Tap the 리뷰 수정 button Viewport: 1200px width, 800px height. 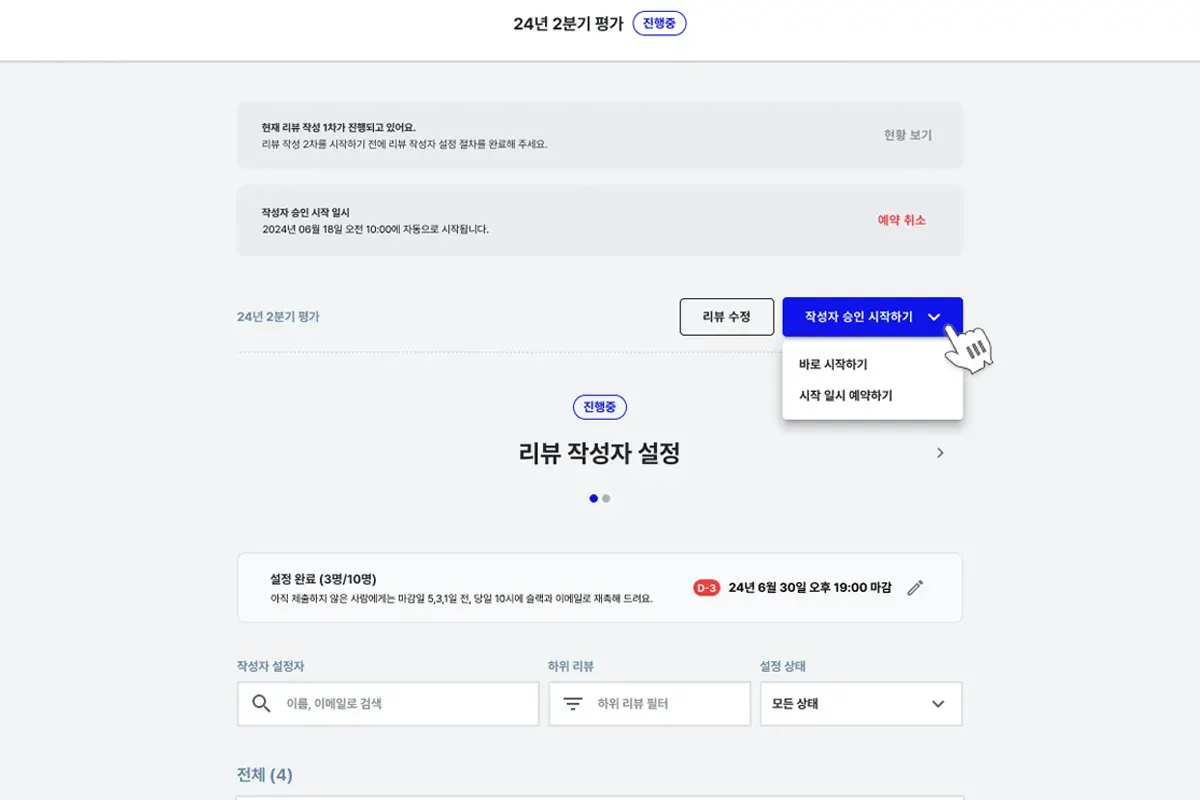[726, 316]
